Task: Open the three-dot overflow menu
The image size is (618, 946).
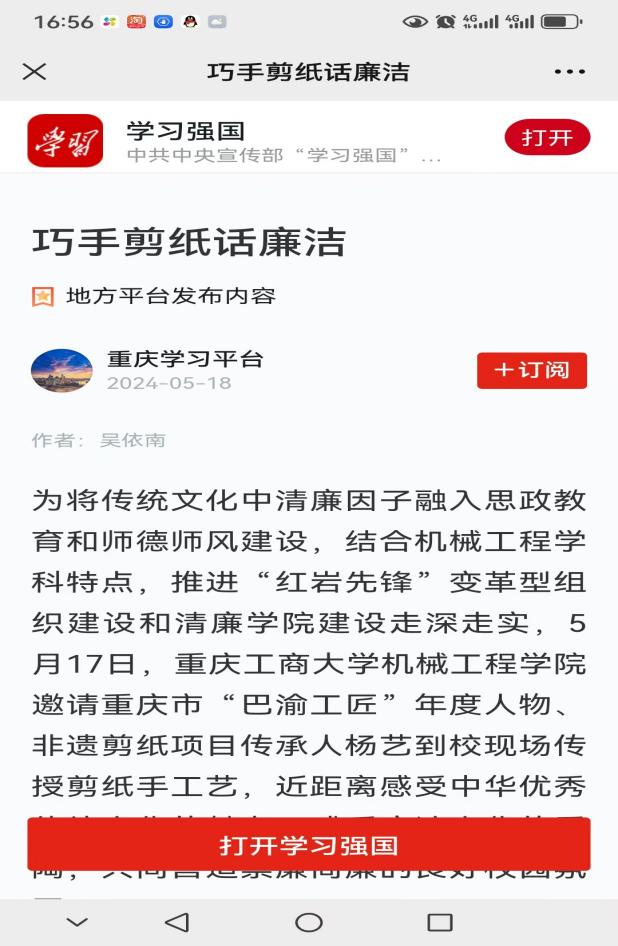Action: (x=569, y=72)
